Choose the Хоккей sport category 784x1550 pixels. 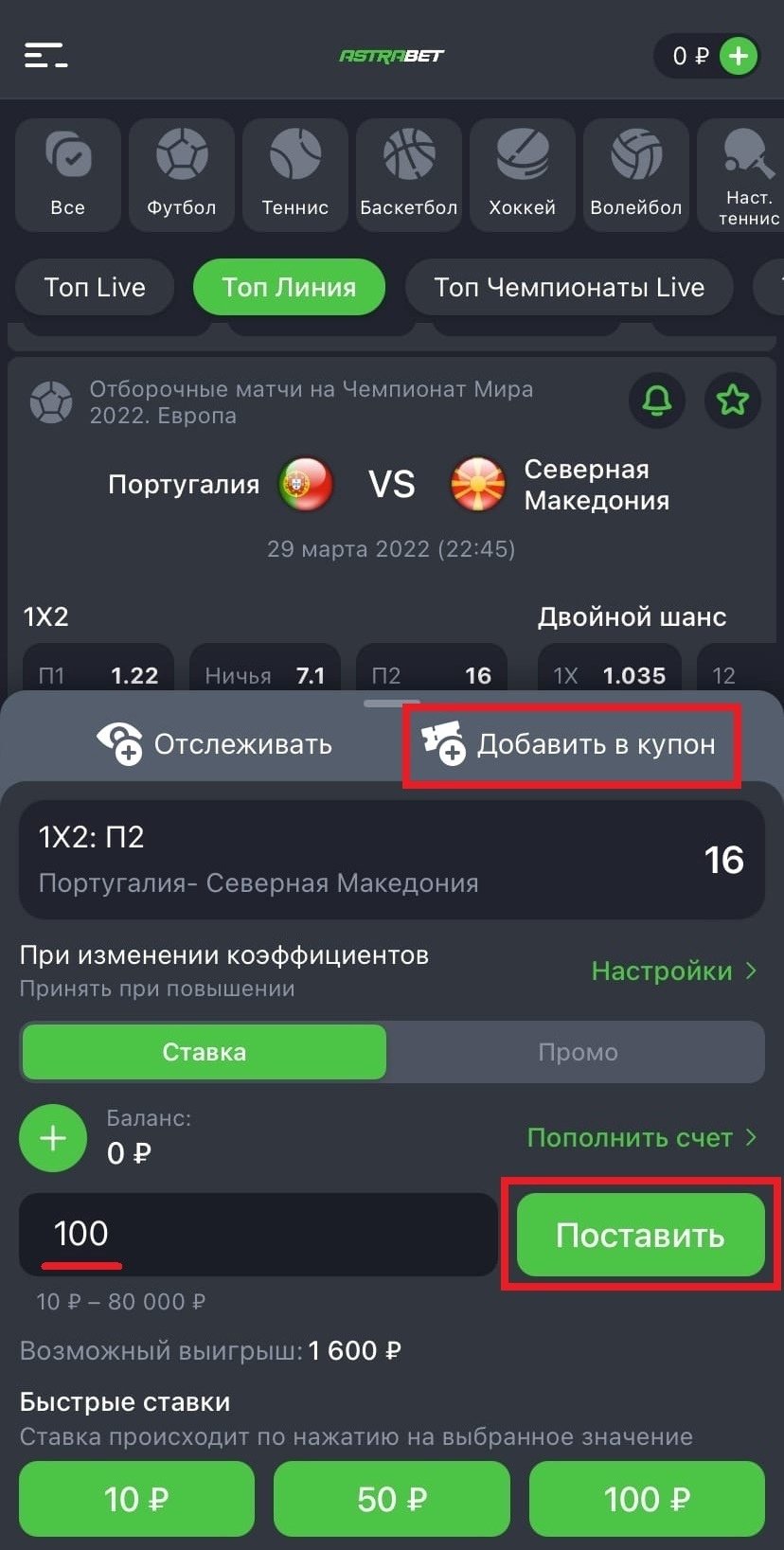(x=523, y=174)
